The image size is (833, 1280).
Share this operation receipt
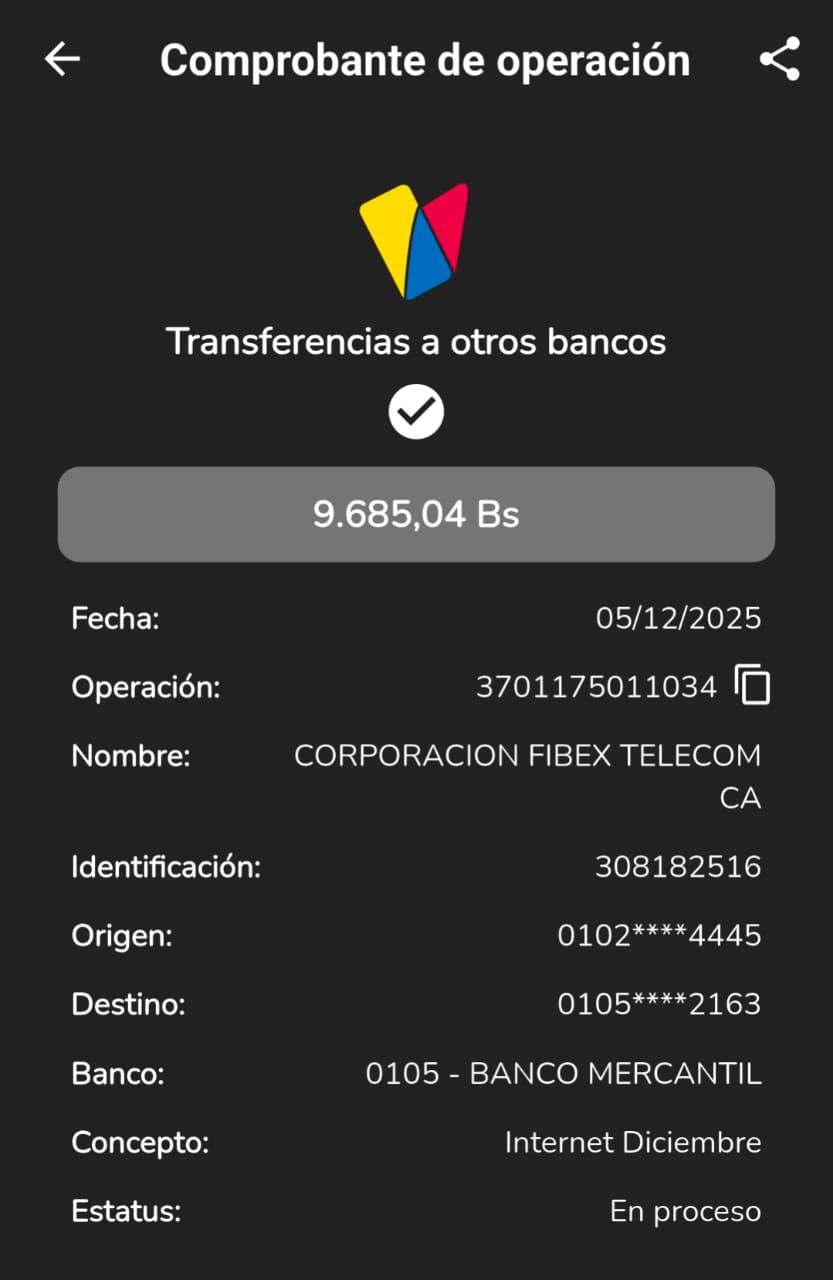point(779,59)
